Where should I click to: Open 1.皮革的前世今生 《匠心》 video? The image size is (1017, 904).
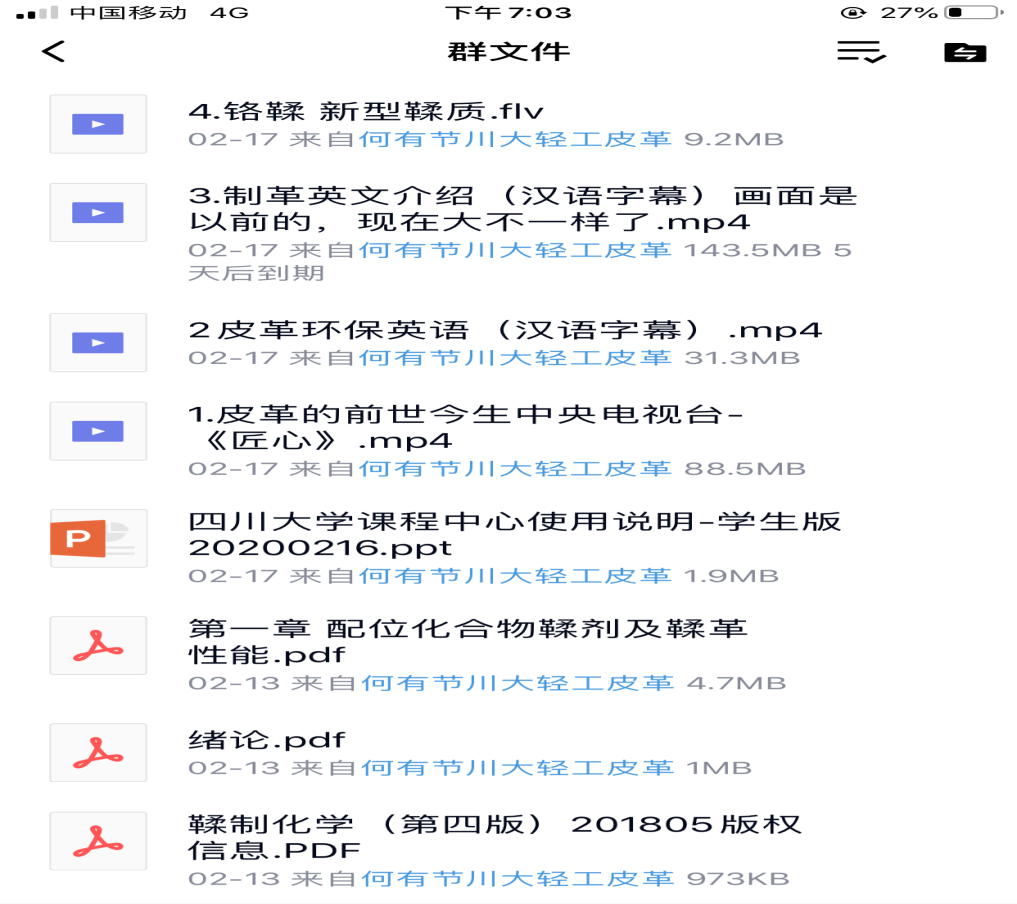click(x=465, y=427)
